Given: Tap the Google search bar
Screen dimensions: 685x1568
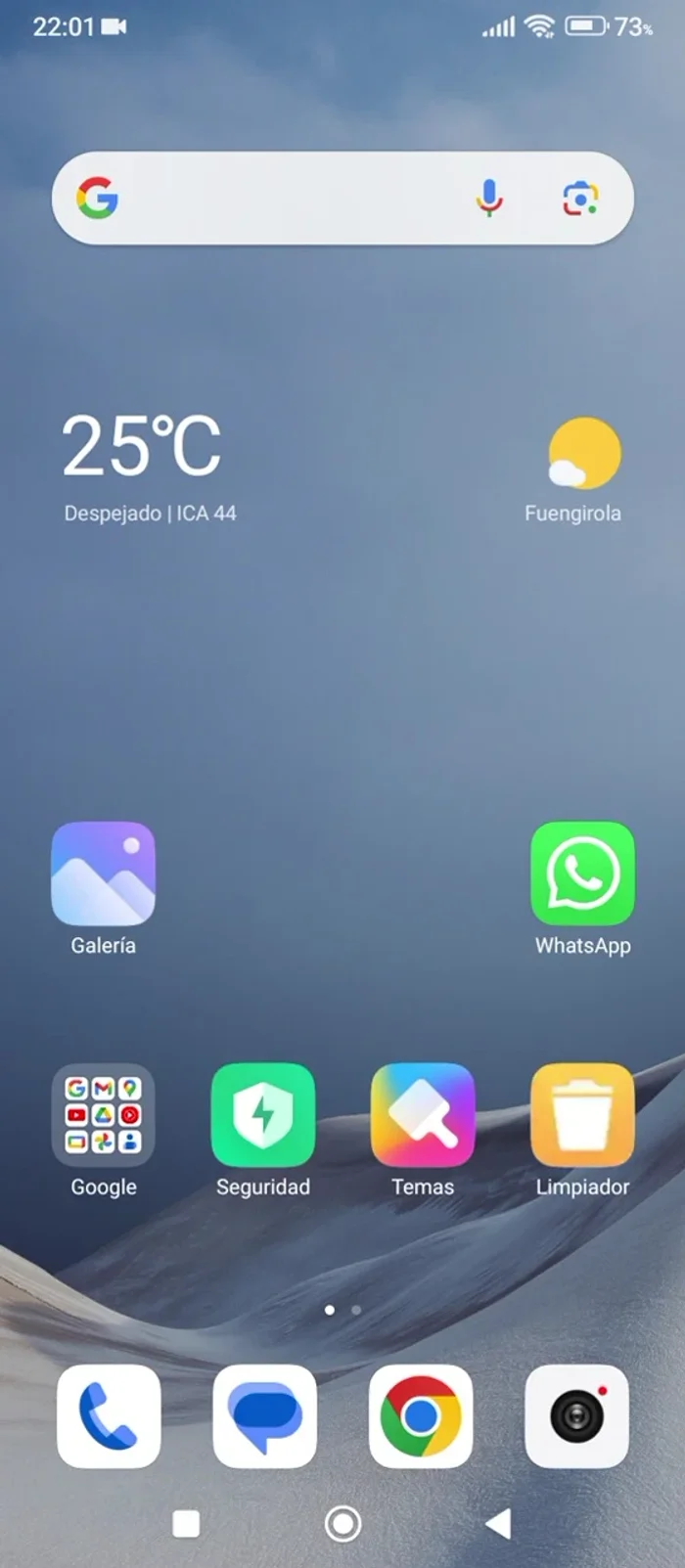Looking at the screenshot, I should click(284, 199).
